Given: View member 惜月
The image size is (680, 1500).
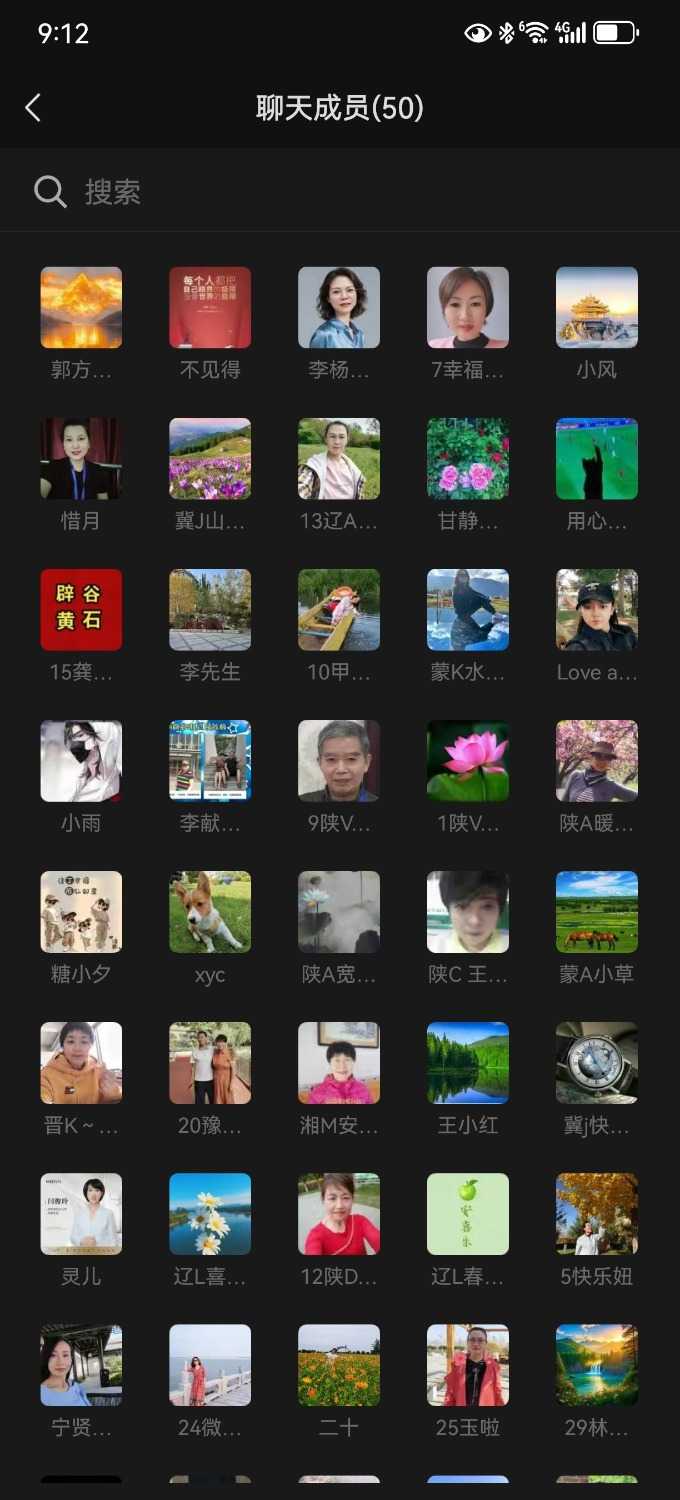Looking at the screenshot, I should click(x=81, y=459).
